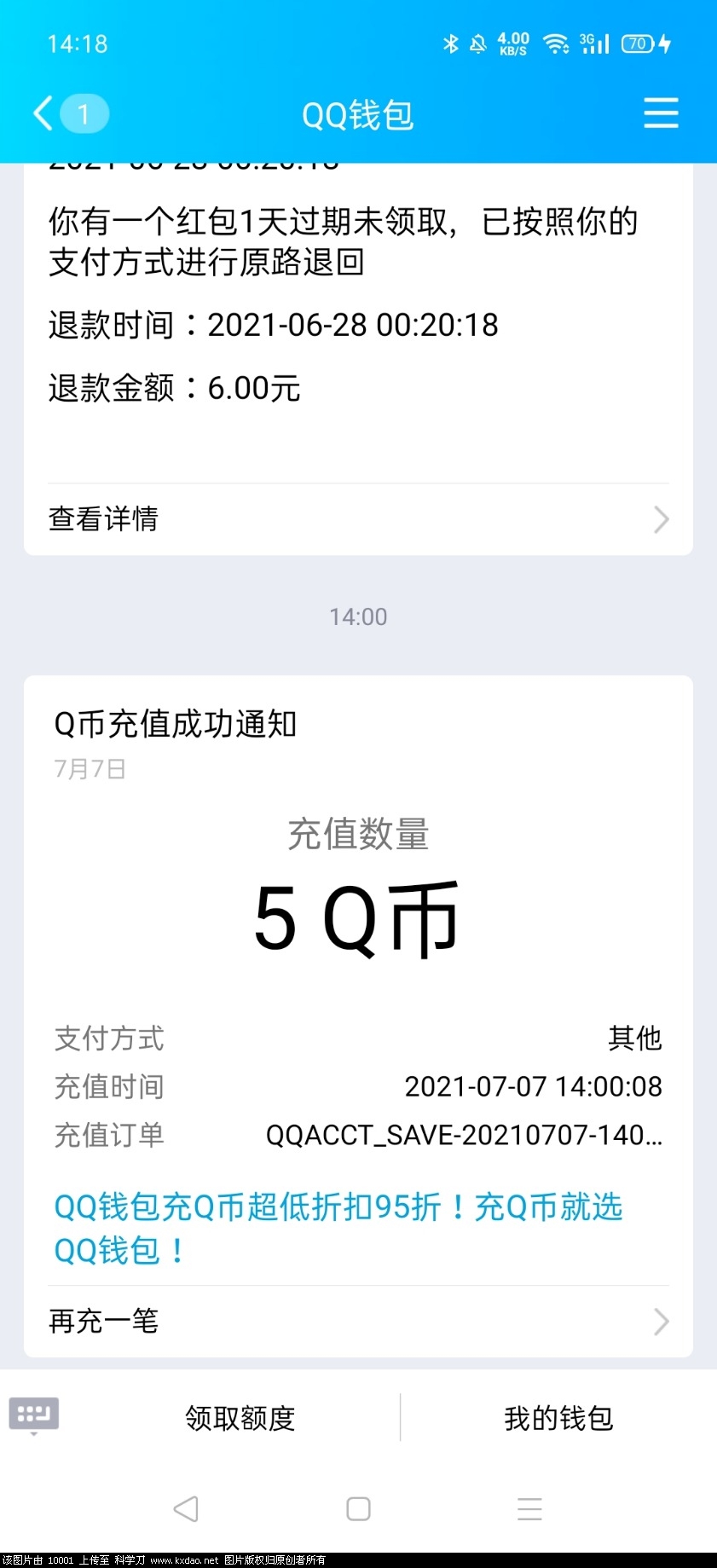Image resolution: width=717 pixels, height=1568 pixels.
Task: Expand 查看详情 via its chevron
Action: coord(660,519)
